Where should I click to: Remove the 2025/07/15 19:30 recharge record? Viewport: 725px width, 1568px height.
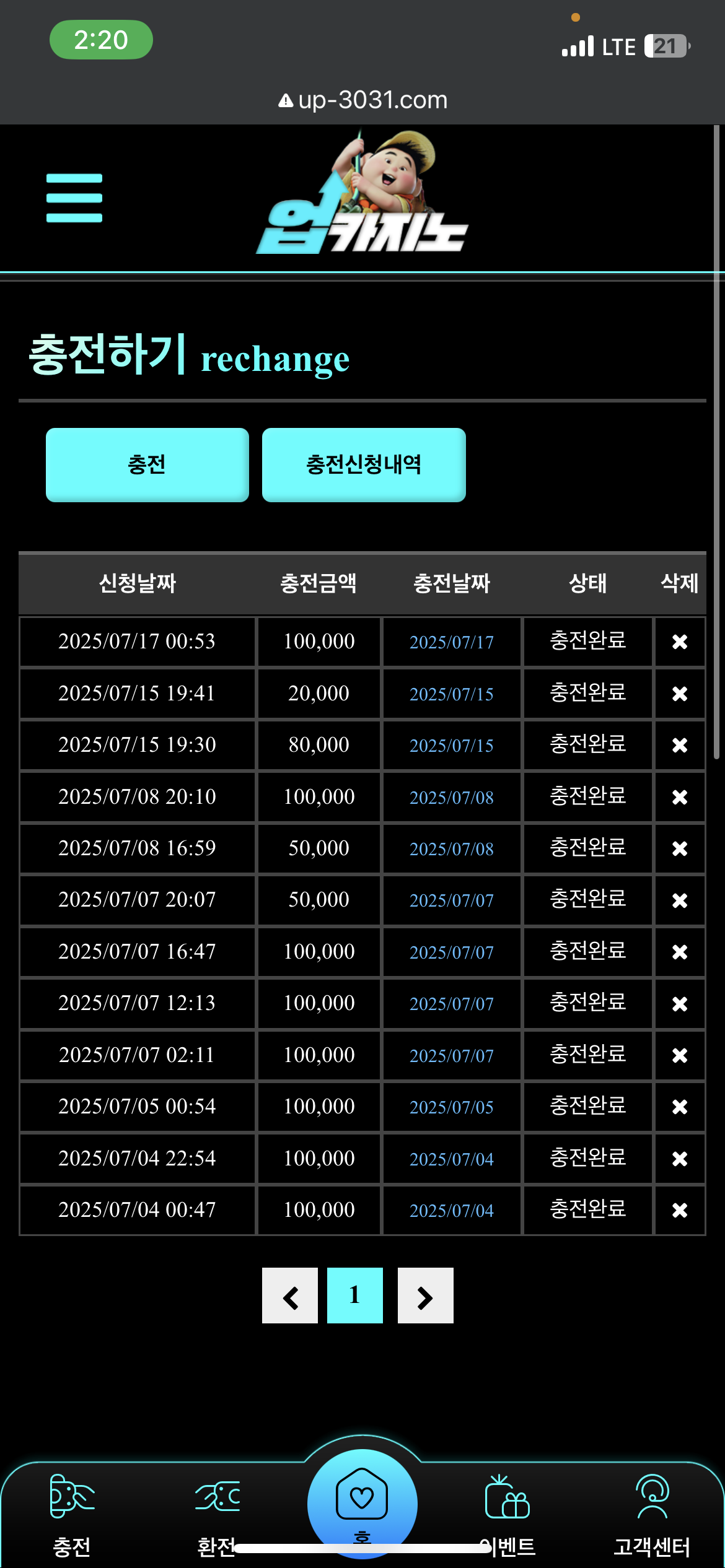(680, 745)
